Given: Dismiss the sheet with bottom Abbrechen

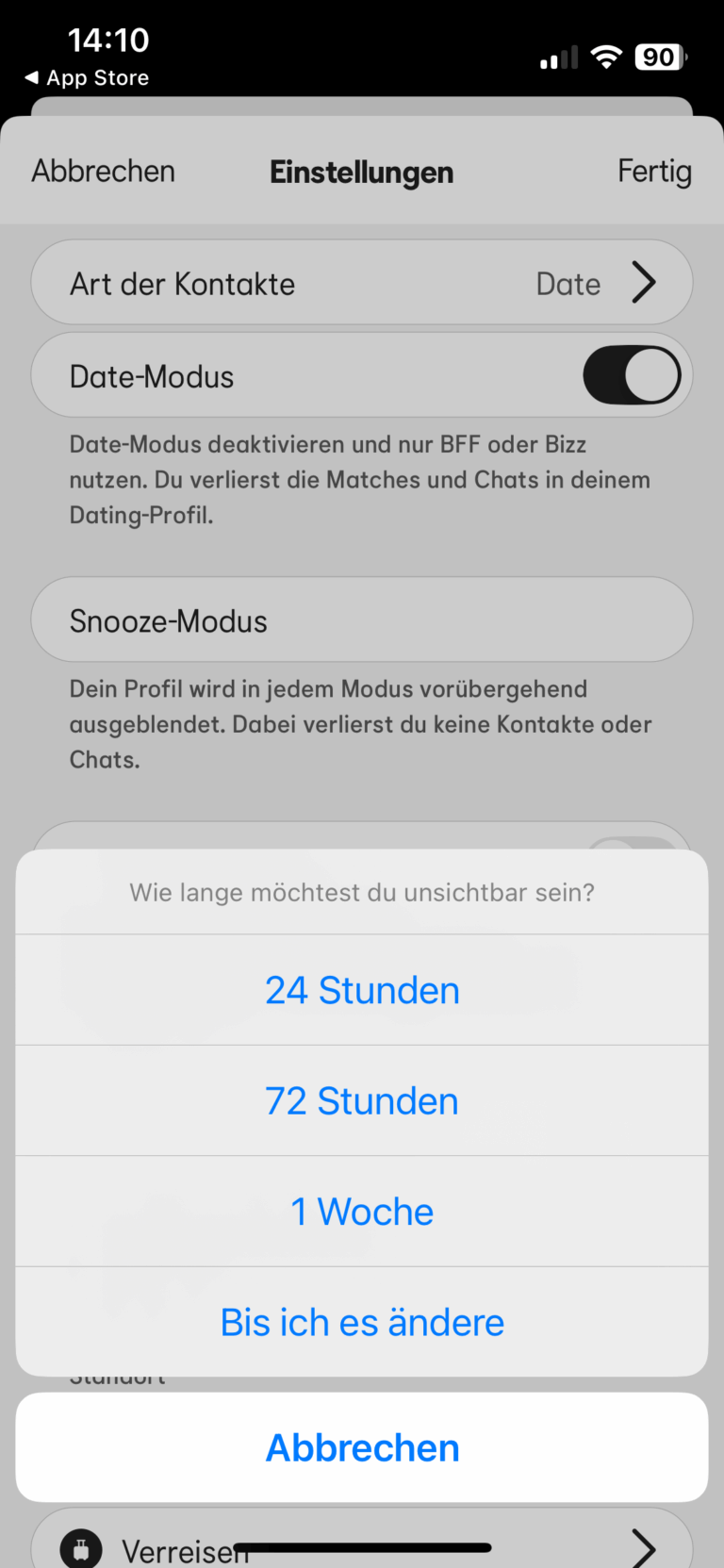Looking at the screenshot, I should pos(362,1447).
